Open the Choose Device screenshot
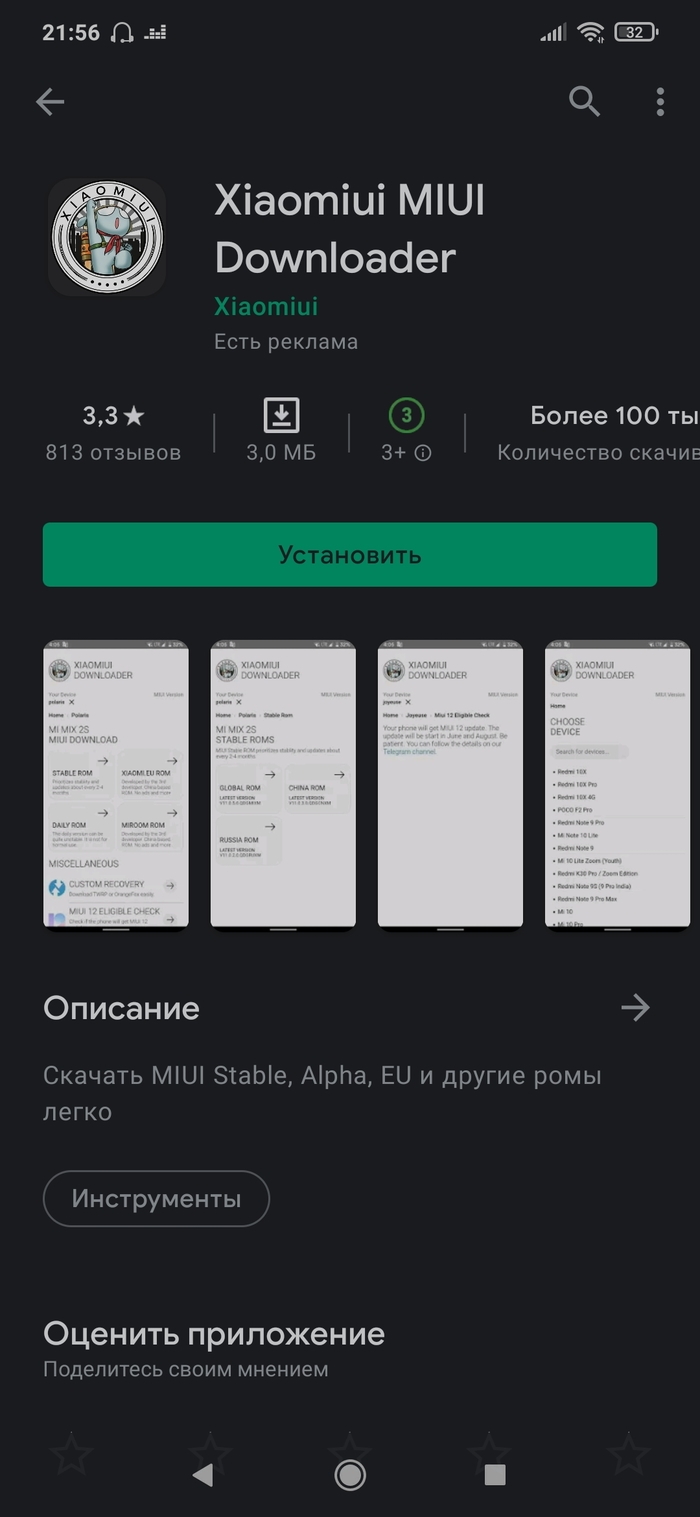 coord(617,785)
